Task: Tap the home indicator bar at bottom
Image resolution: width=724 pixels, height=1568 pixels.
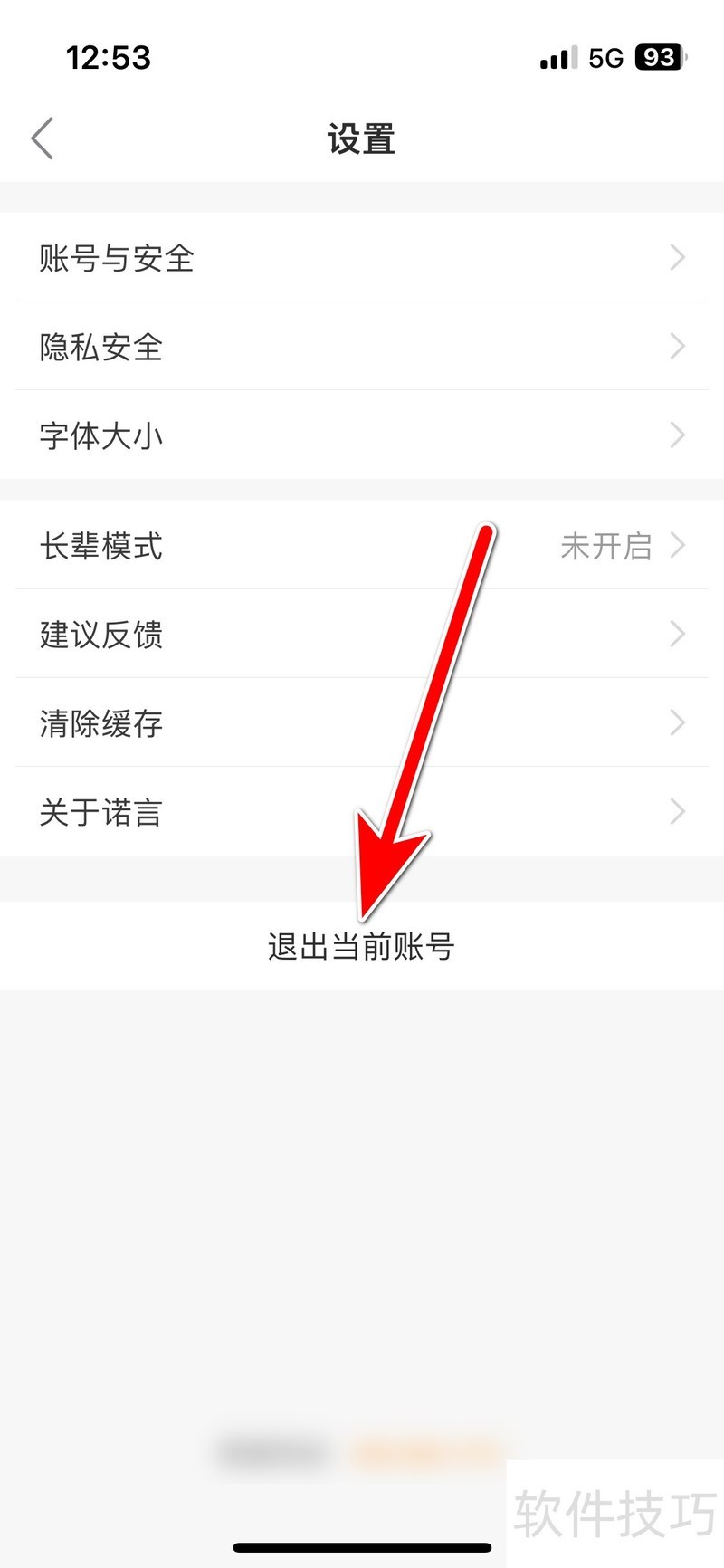Action: (x=362, y=1546)
